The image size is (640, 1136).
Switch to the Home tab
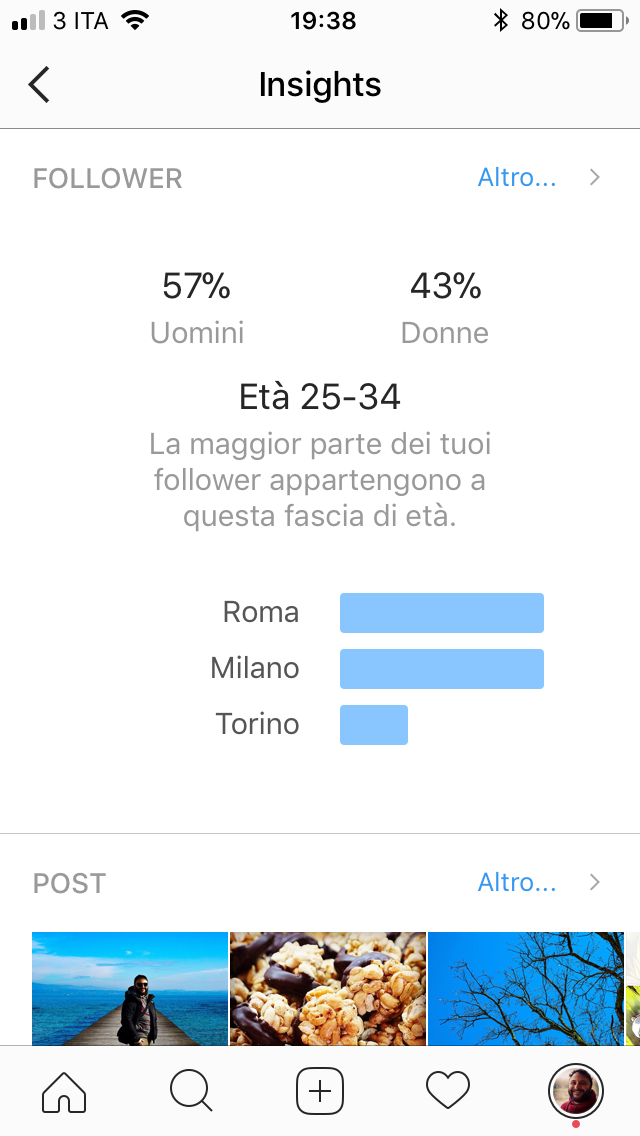coord(64,1090)
